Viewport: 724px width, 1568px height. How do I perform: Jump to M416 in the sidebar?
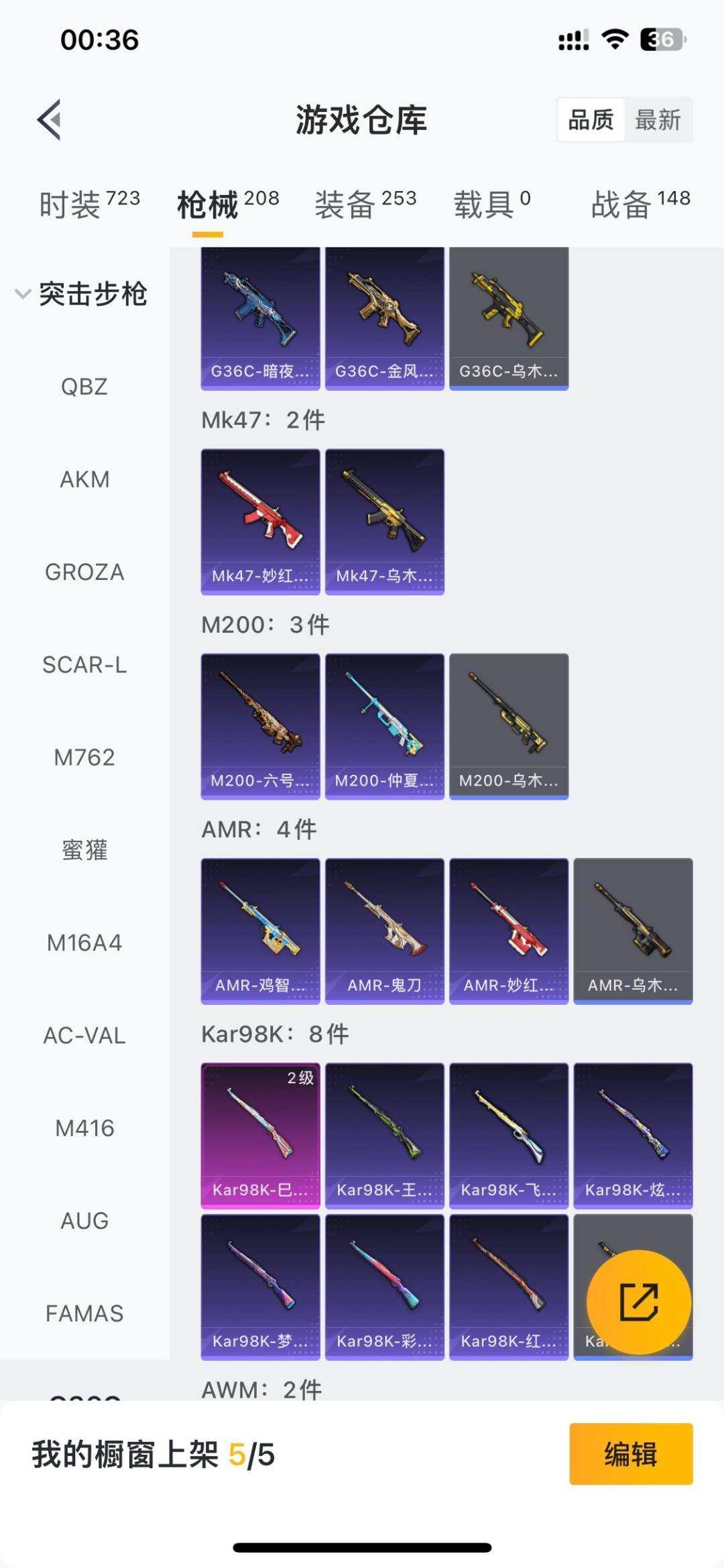pyautogui.click(x=84, y=1128)
